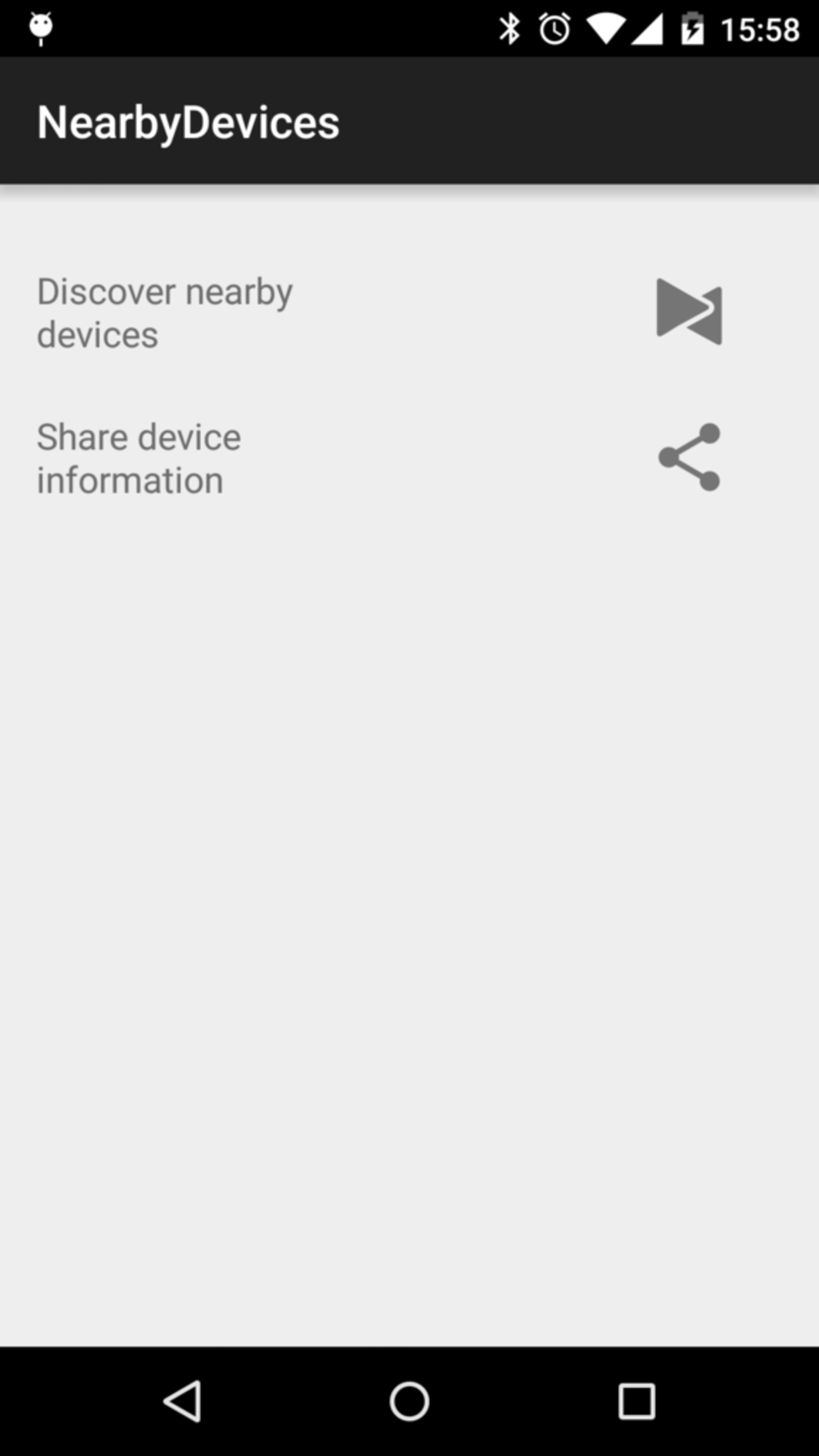Tap the discover nearby devices icon
Screen dimensions: 819x1456
(x=689, y=312)
